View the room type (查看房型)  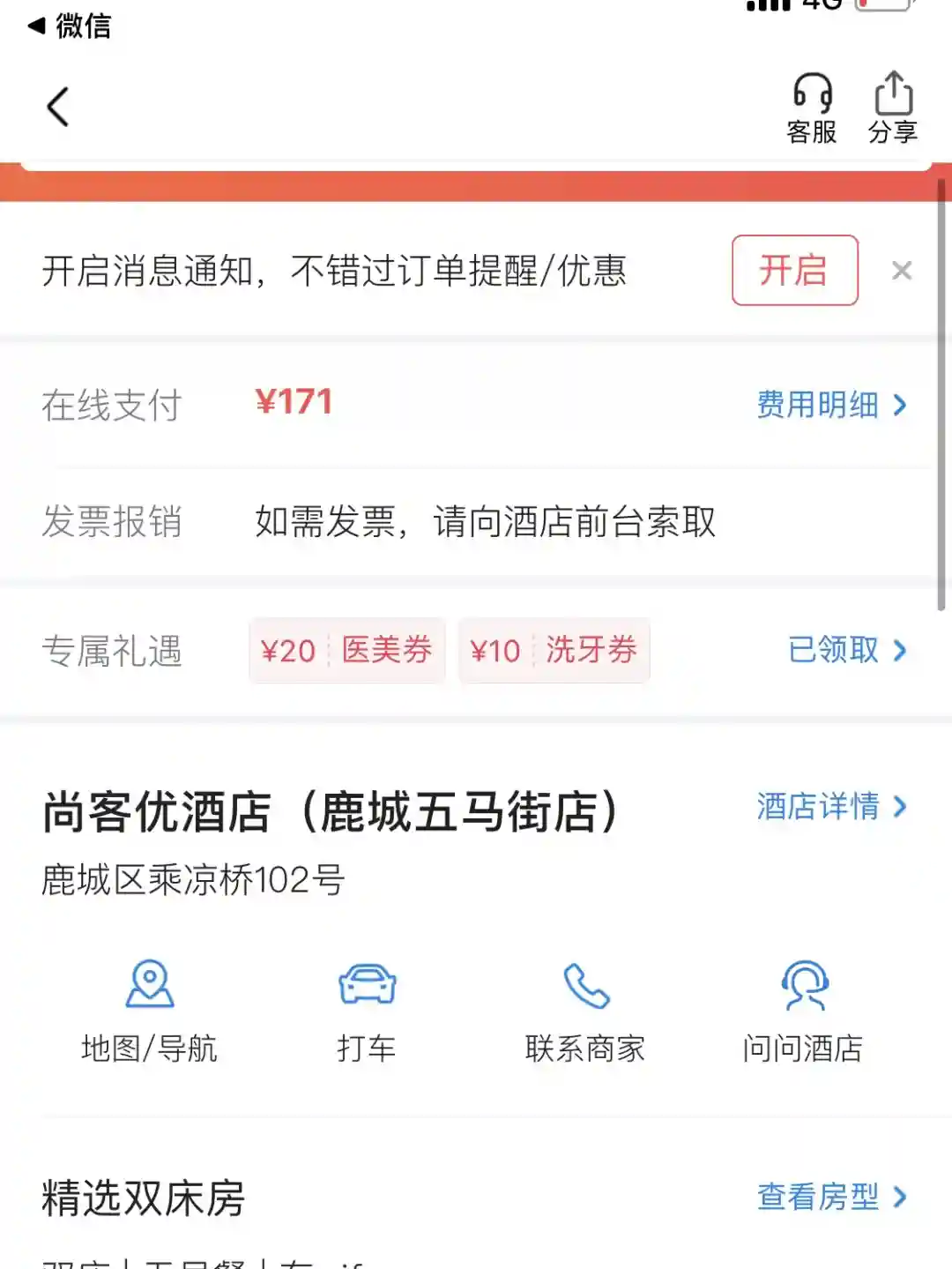[x=830, y=1197]
